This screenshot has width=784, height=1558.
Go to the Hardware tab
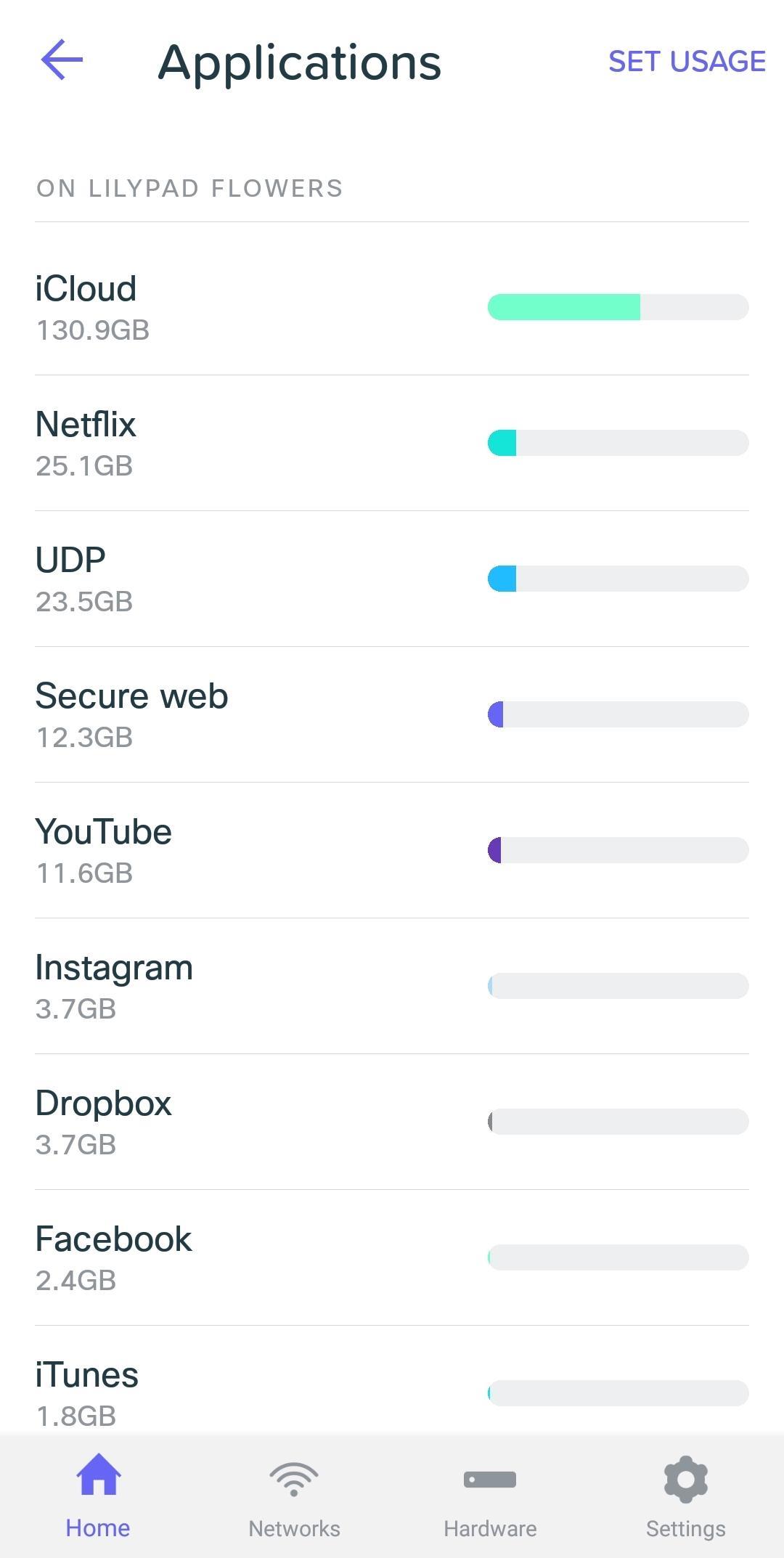coord(490,1496)
